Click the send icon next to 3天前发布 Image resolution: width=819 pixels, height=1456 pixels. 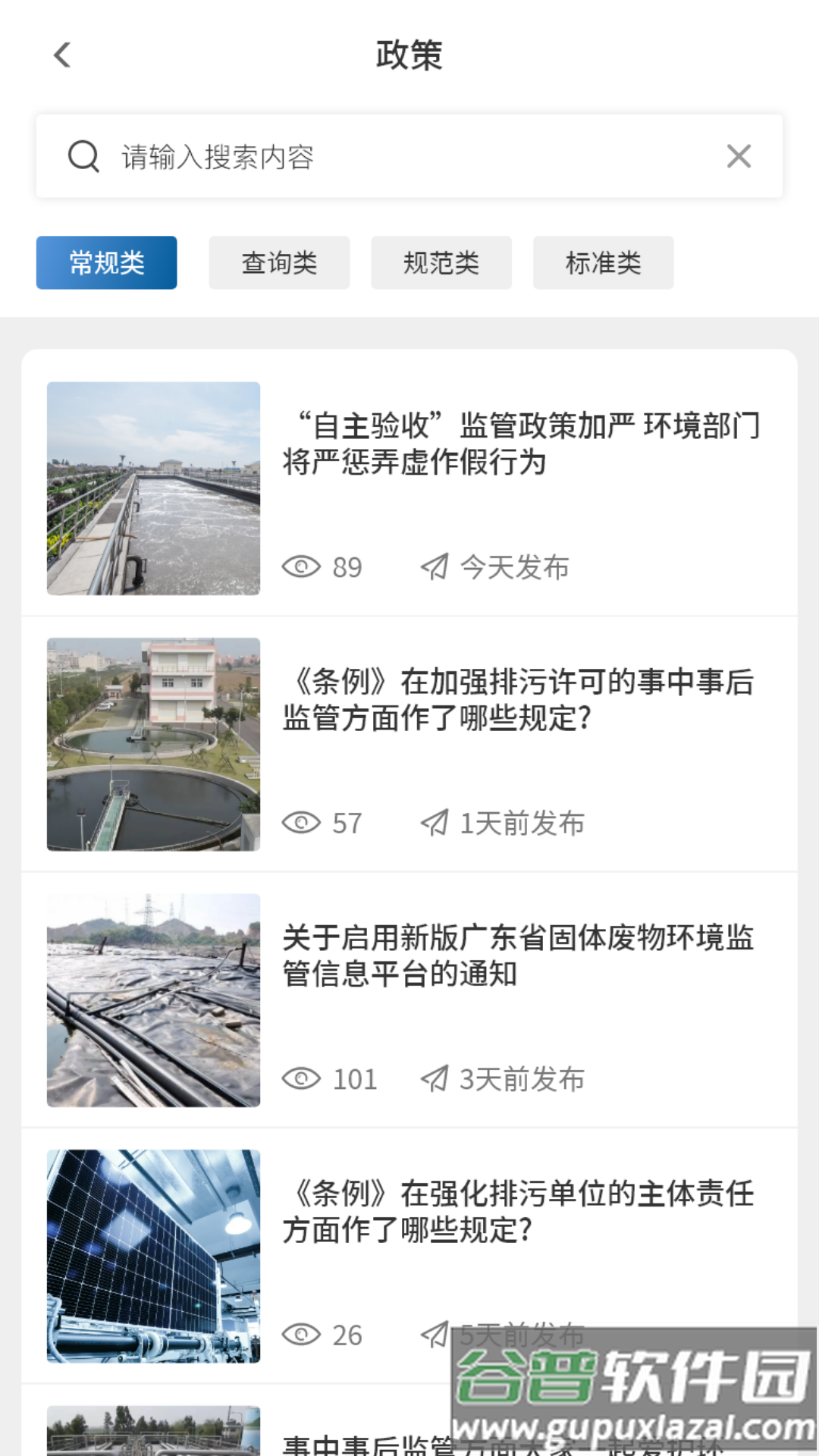pos(434,1078)
